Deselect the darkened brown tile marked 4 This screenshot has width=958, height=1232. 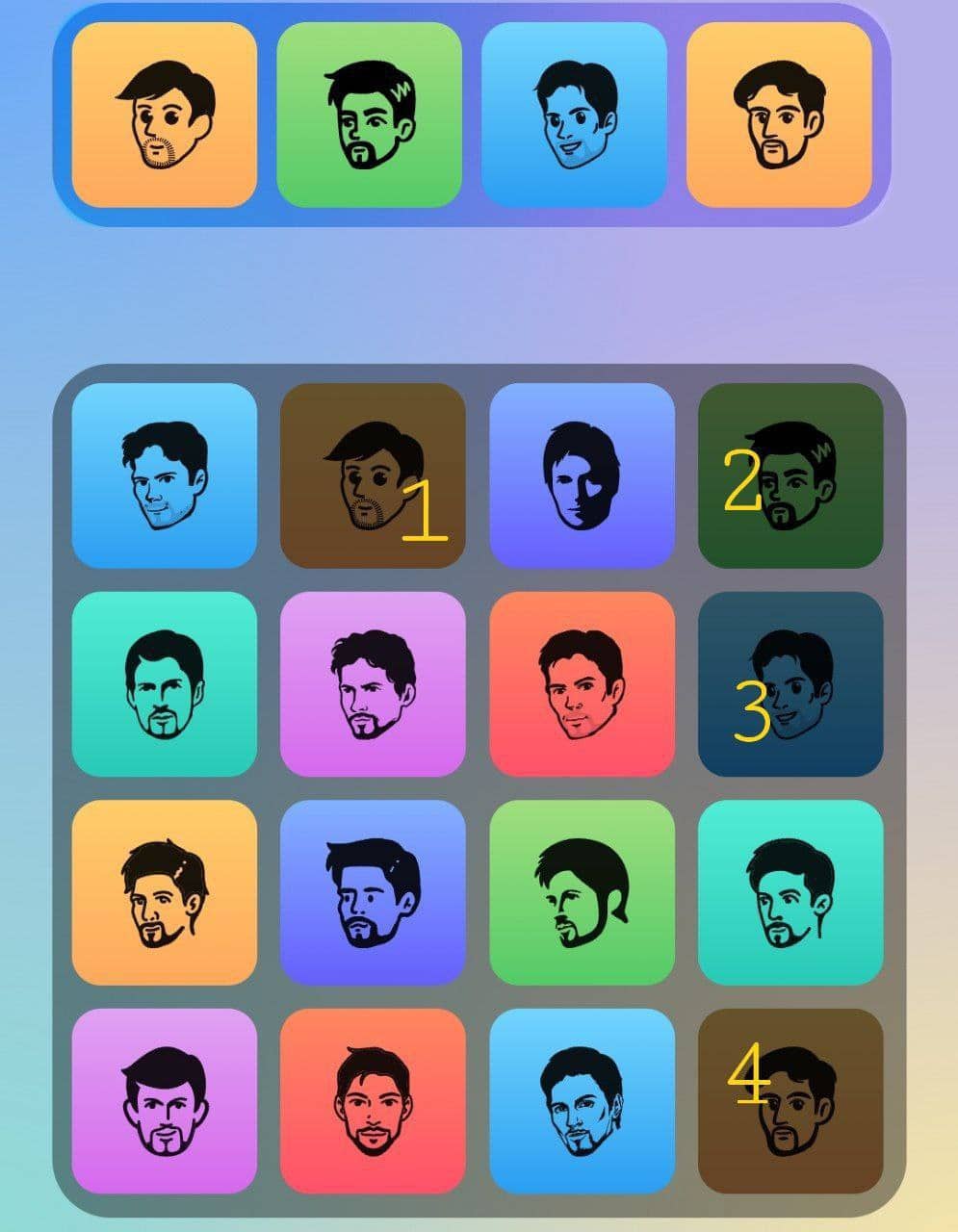790,1100
